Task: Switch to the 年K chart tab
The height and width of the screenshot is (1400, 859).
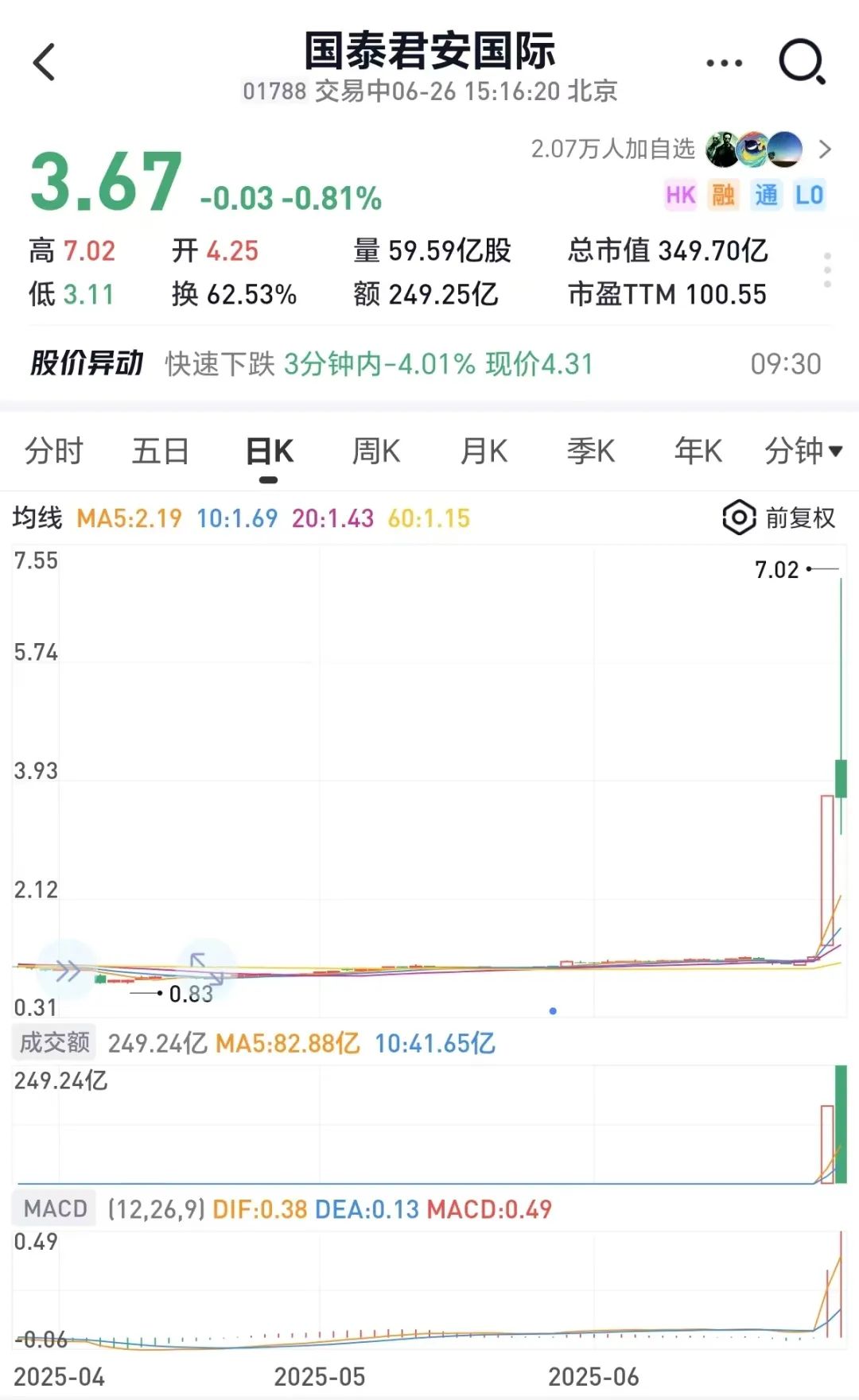Action: (698, 451)
